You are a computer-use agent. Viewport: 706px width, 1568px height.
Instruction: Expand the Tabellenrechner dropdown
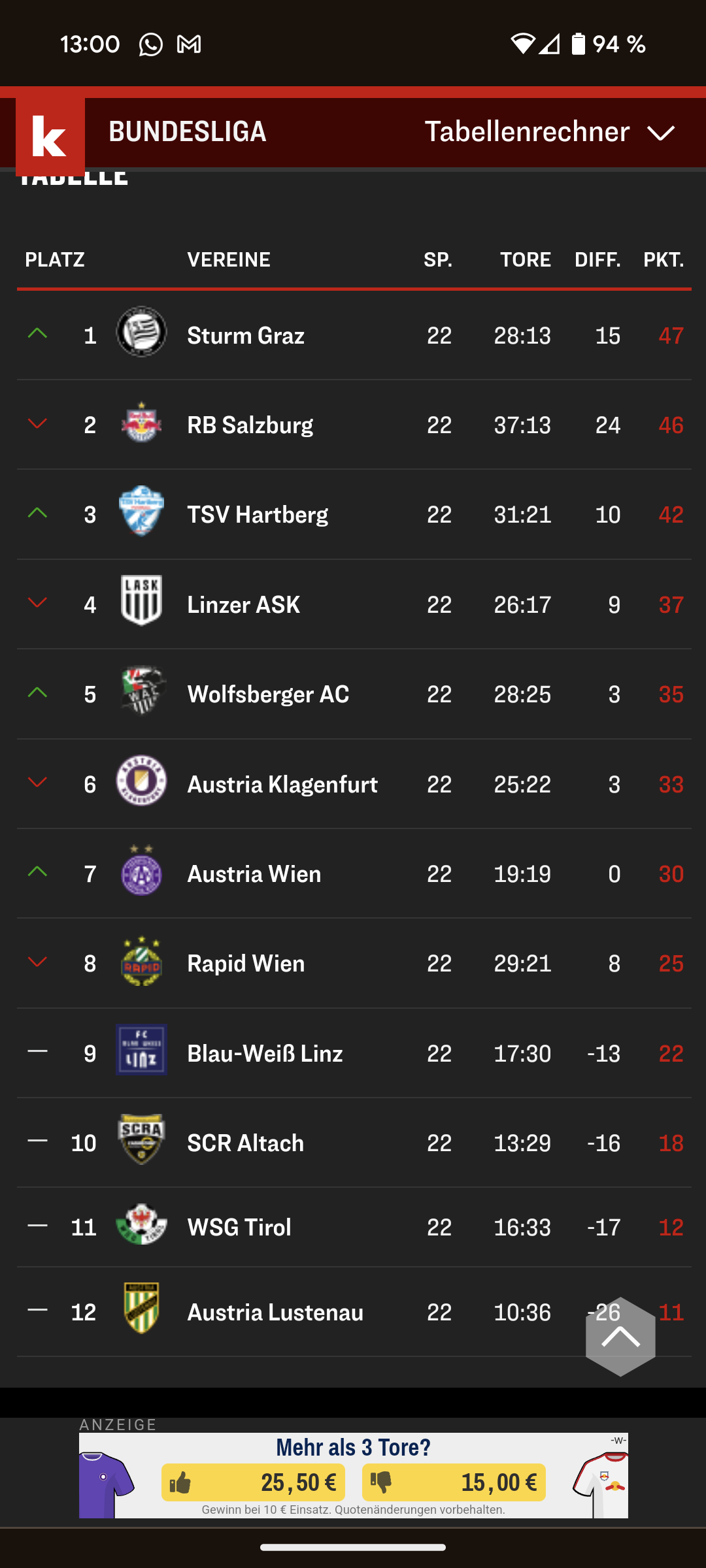click(x=549, y=132)
